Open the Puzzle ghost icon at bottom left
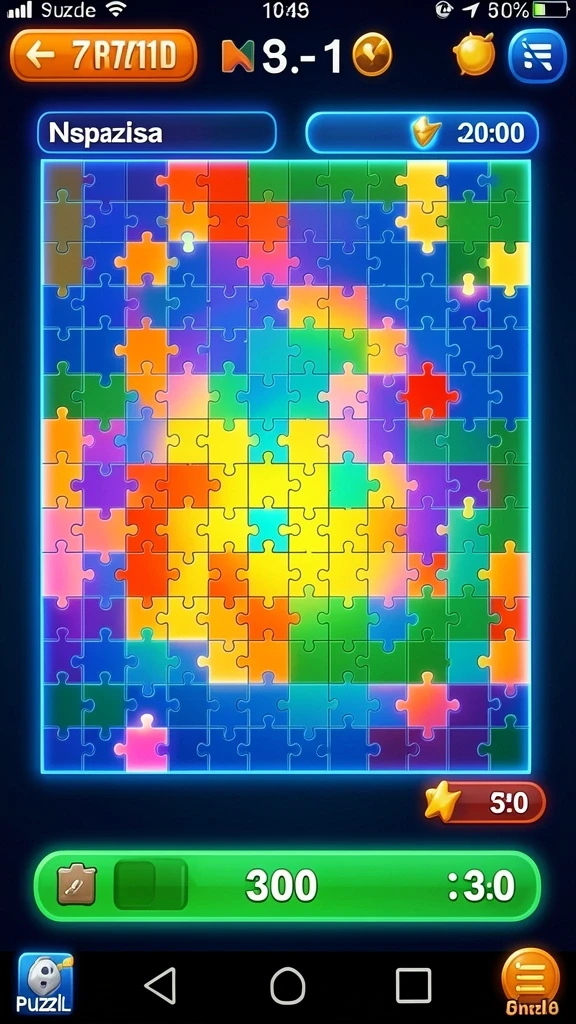The image size is (576, 1024). click(45, 983)
